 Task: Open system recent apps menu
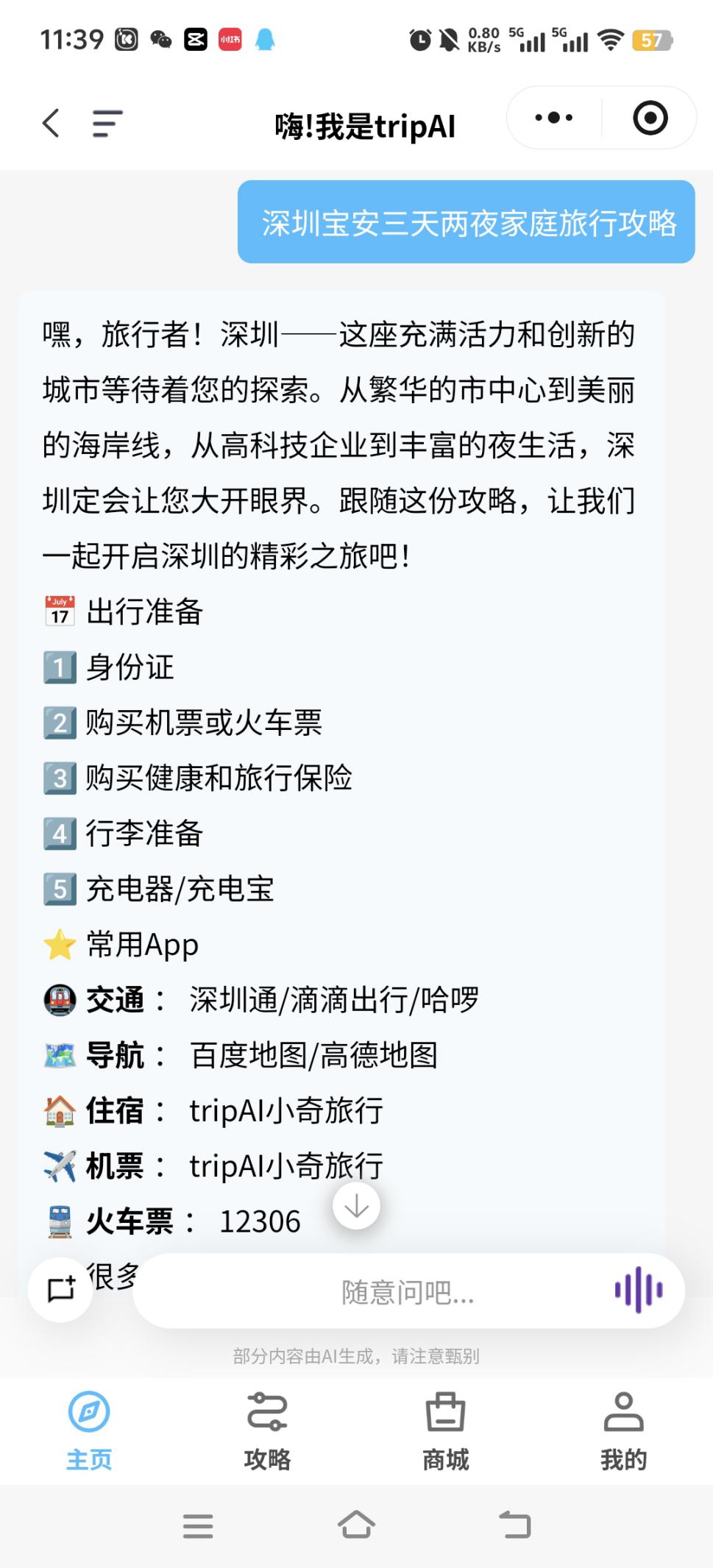click(198, 1525)
